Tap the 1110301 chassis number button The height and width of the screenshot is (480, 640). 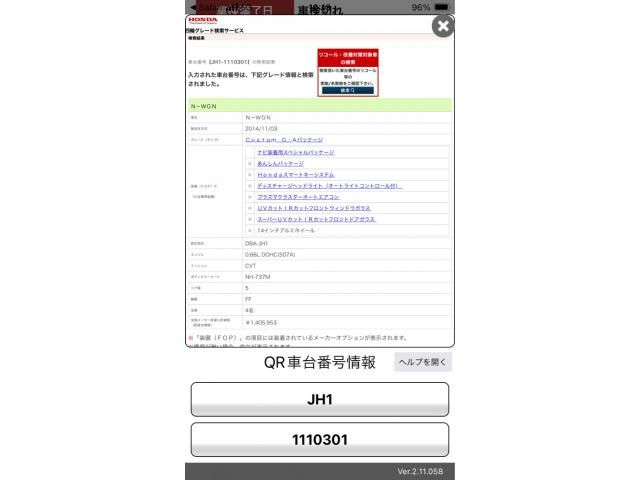(319, 440)
